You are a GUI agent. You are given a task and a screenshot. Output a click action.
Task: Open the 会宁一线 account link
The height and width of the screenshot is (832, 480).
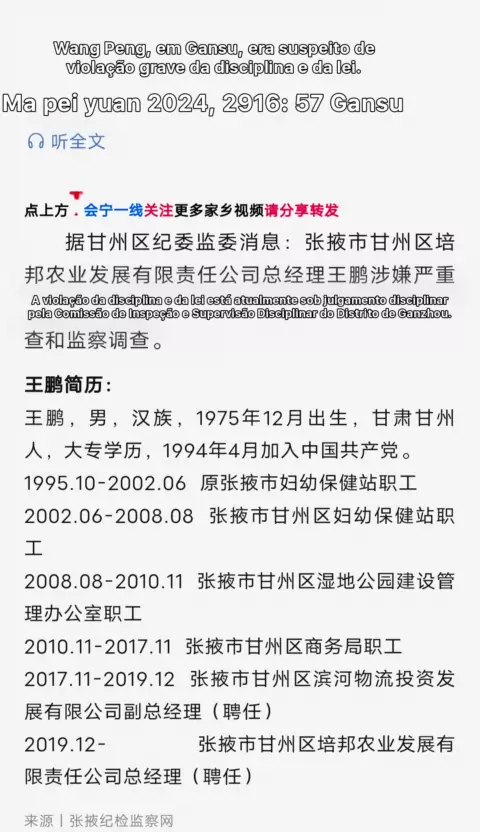pos(113,211)
